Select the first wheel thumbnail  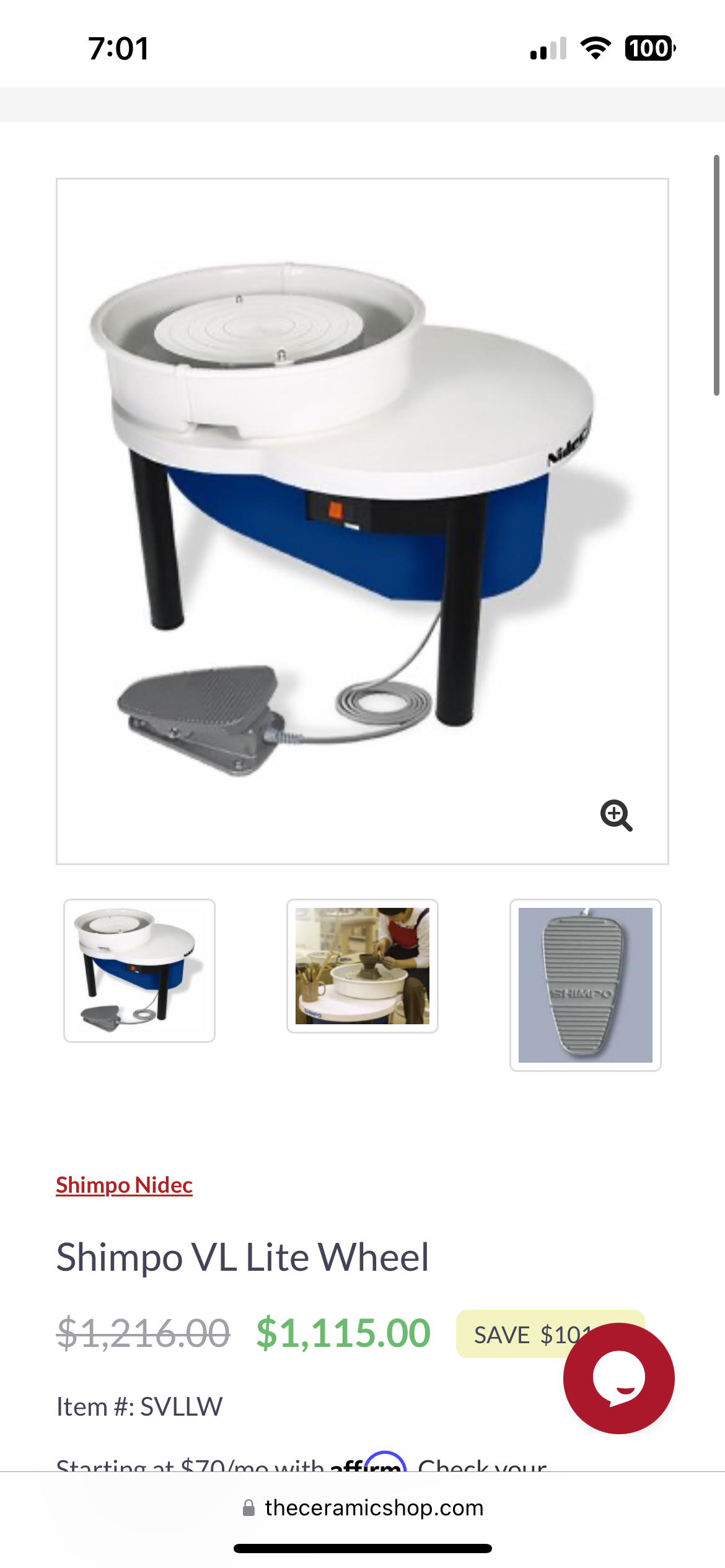(x=139, y=970)
